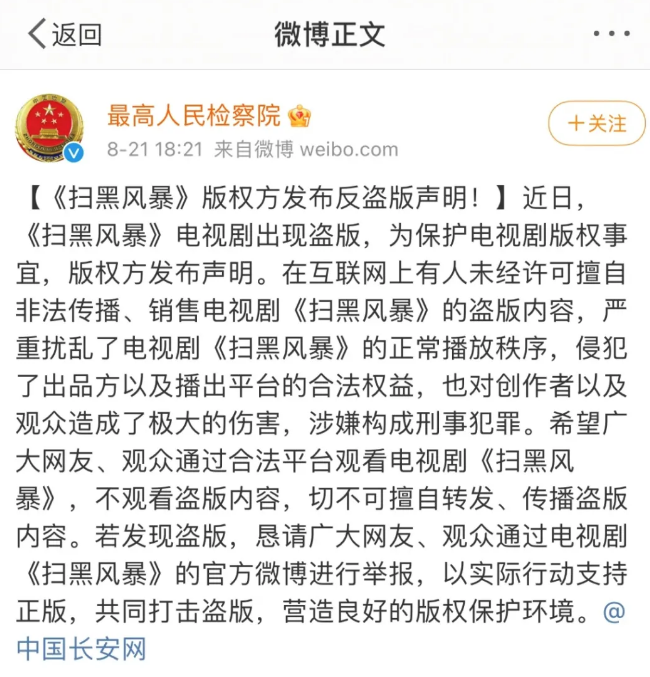
Task: Go back using the 返回 button
Action: coord(64,34)
